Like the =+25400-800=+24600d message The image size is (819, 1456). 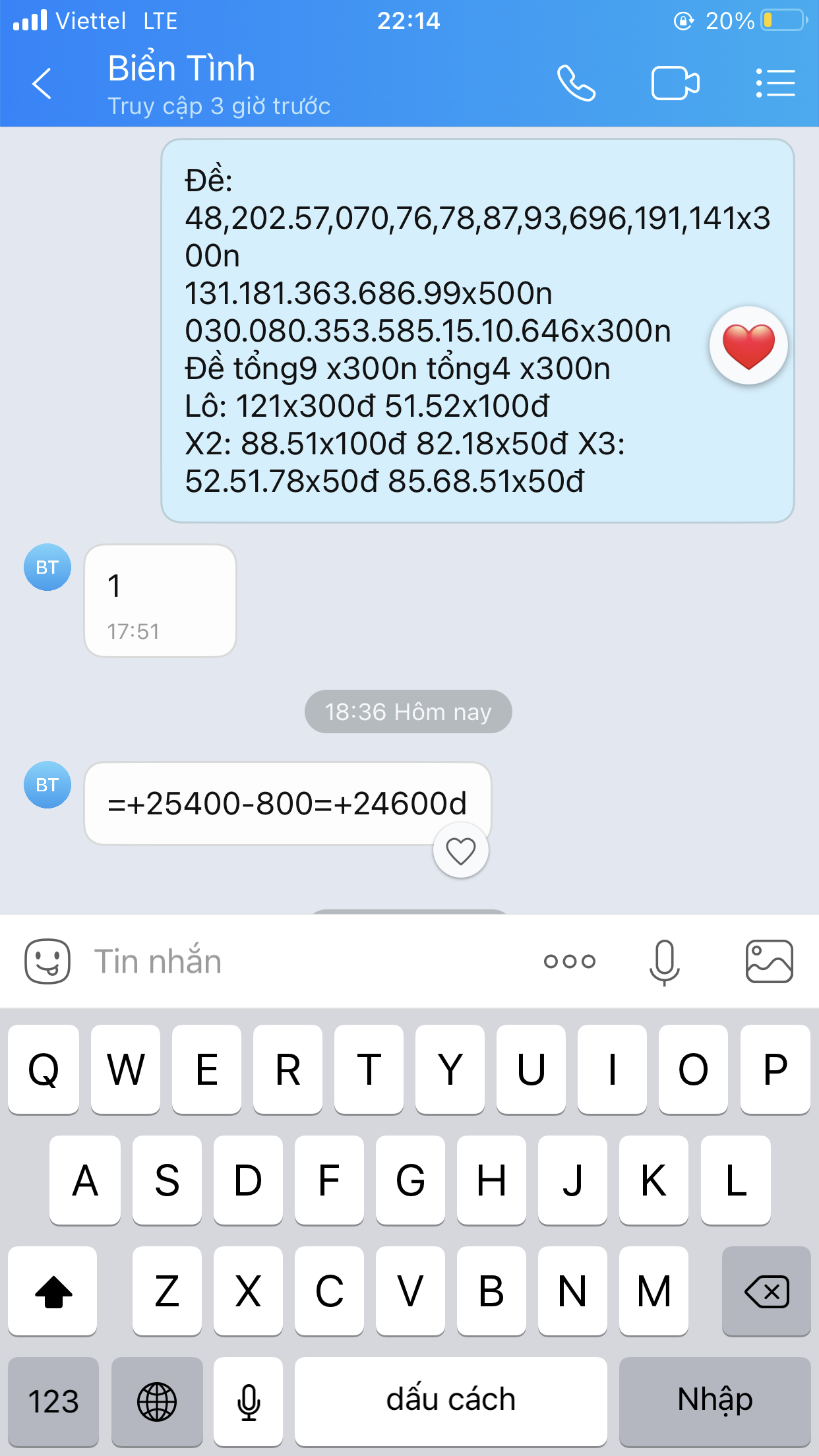click(x=460, y=851)
